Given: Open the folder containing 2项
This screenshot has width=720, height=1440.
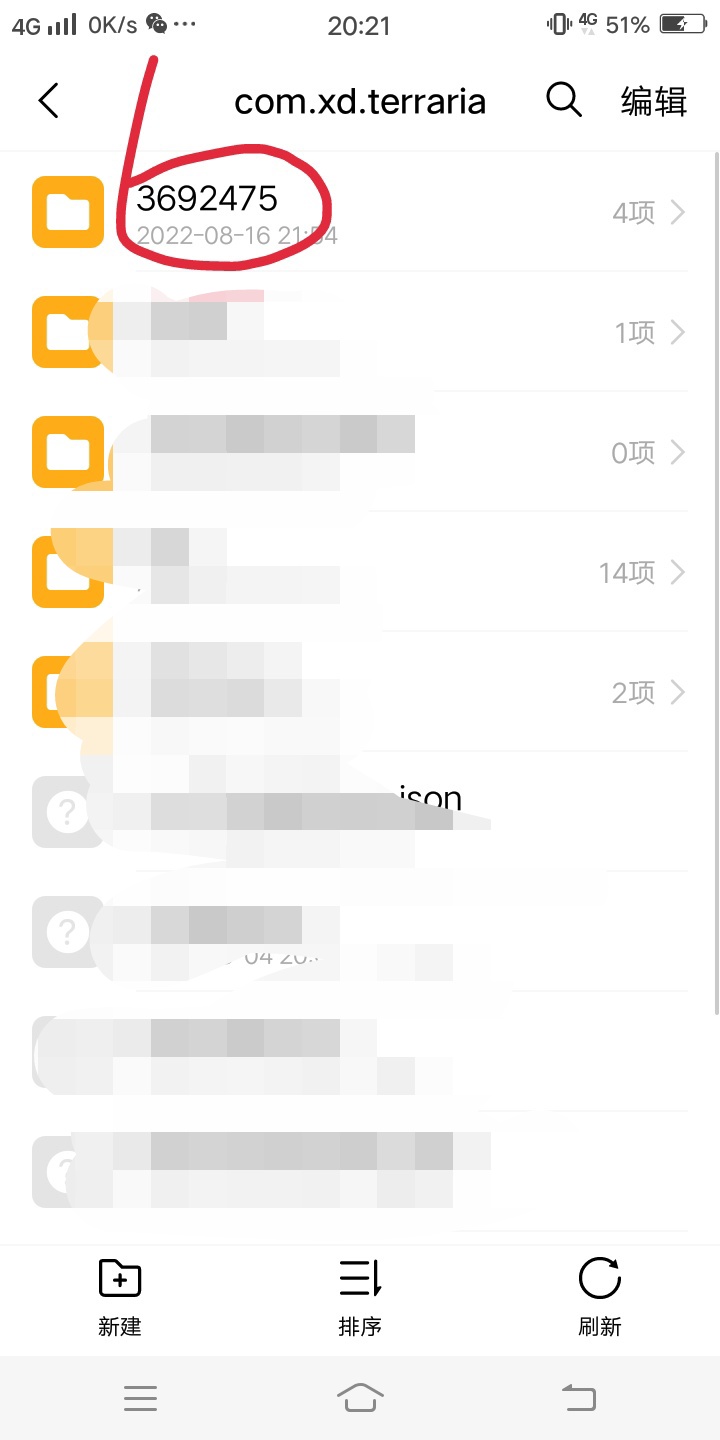Looking at the screenshot, I should tap(360, 692).
